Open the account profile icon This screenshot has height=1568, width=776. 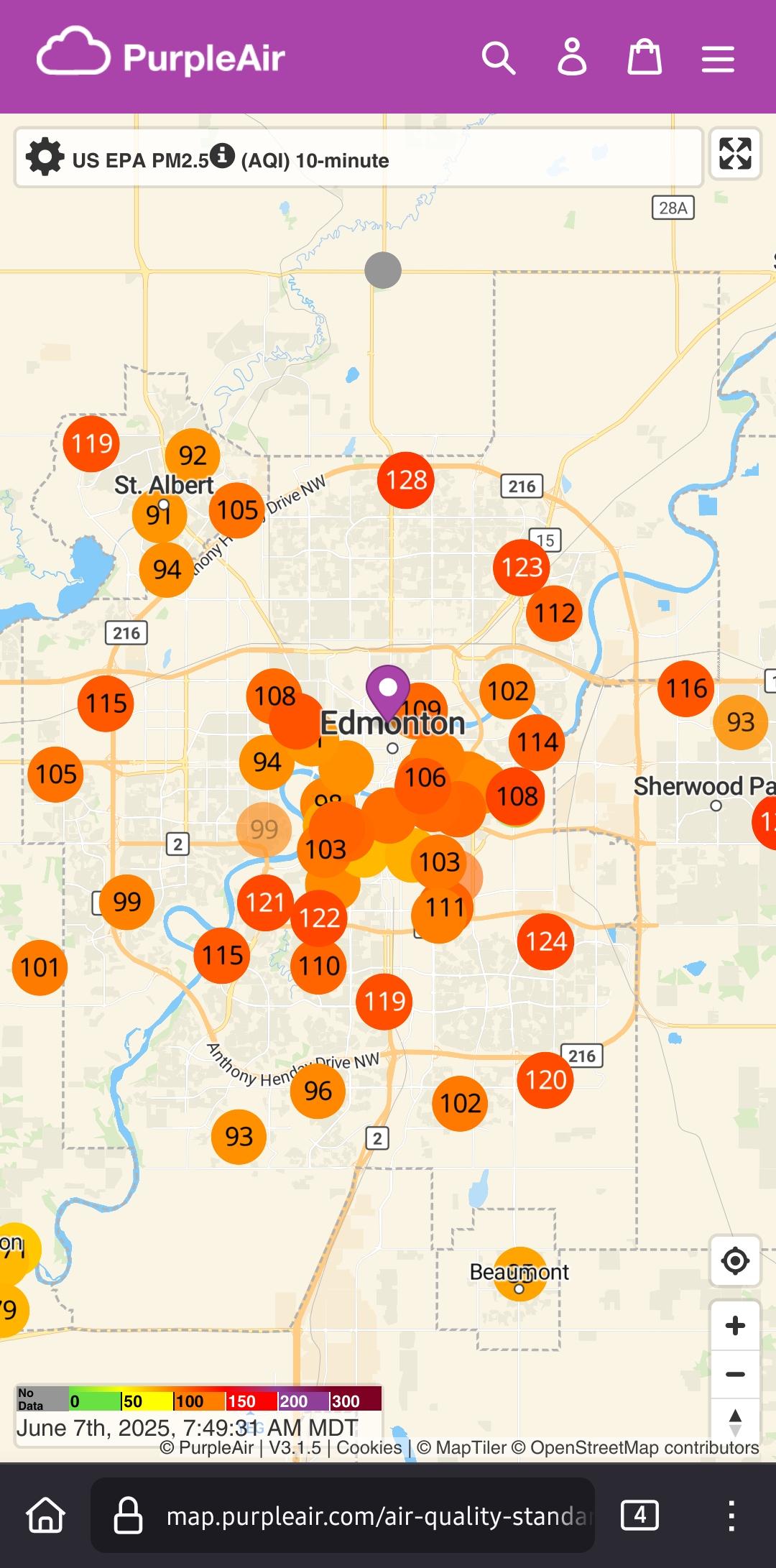coord(572,57)
